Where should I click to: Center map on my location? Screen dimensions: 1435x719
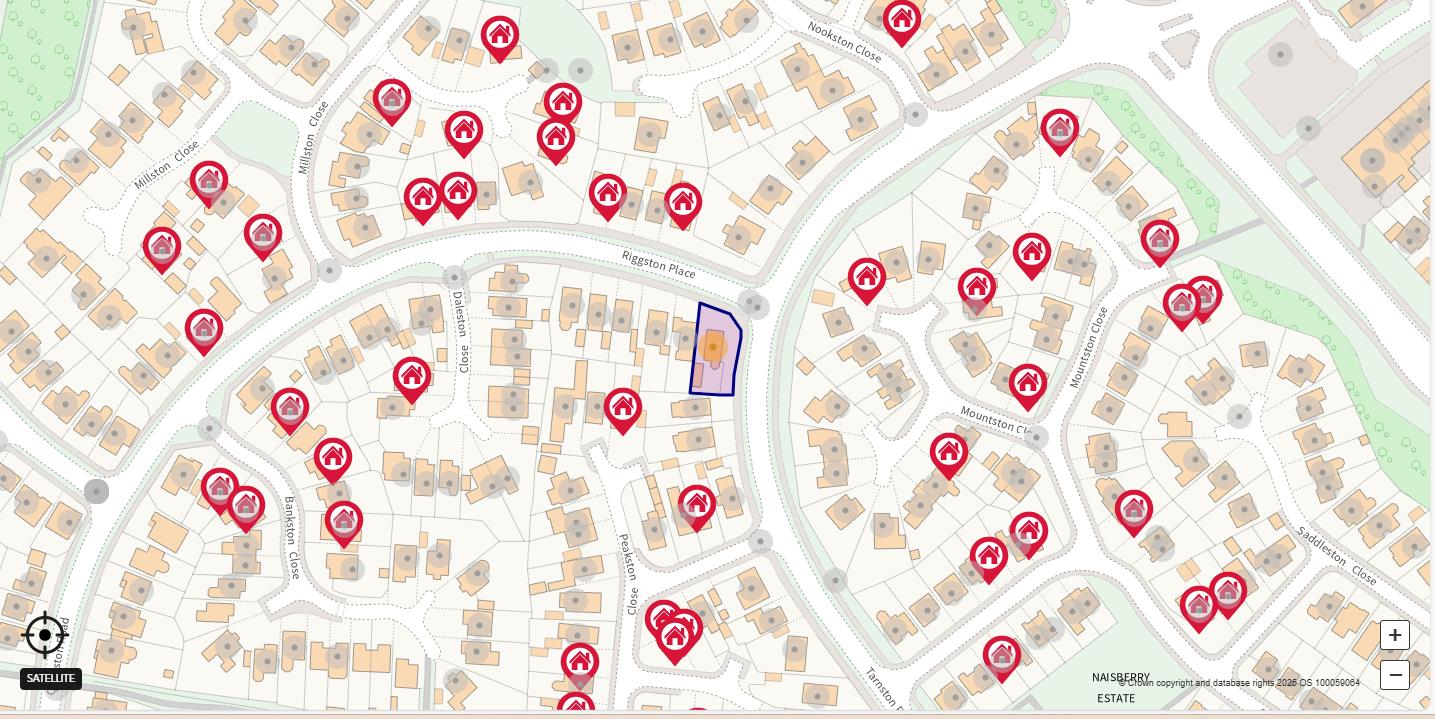coord(45,634)
